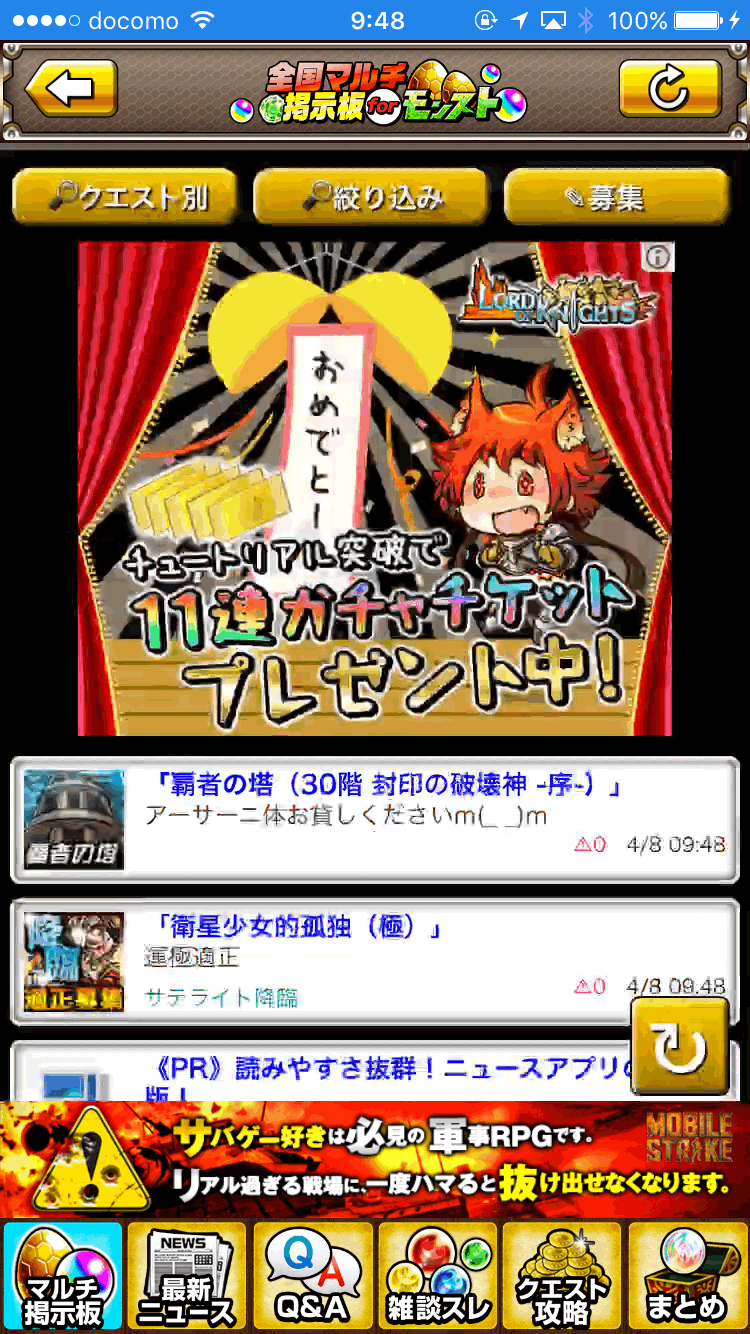
Task: Open the Mobile Strike ad banner
Action: (x=375, y=1160)
